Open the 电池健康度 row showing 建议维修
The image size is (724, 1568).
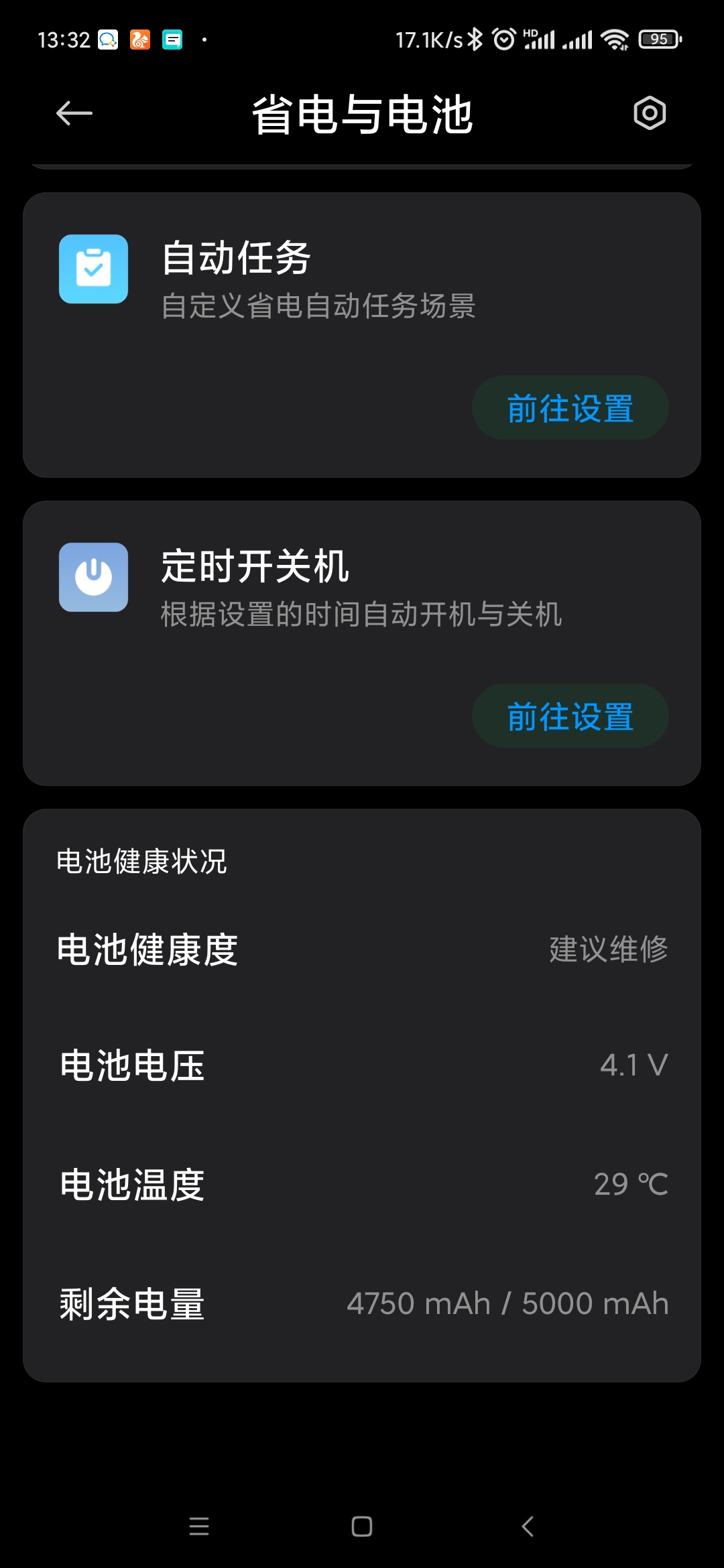tap(362, 949)
